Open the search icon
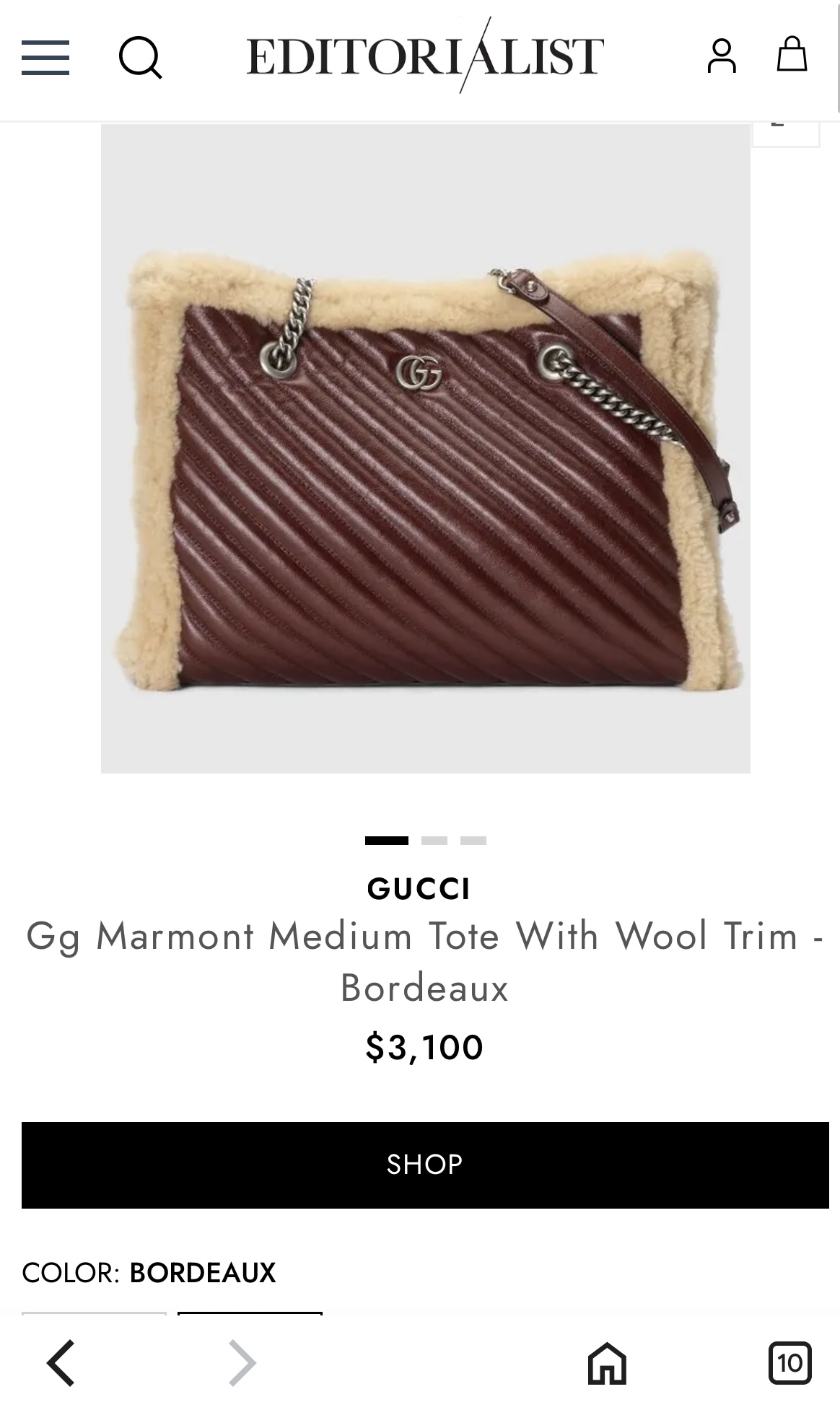This screenshot has height=1428, width=840. 140,57
